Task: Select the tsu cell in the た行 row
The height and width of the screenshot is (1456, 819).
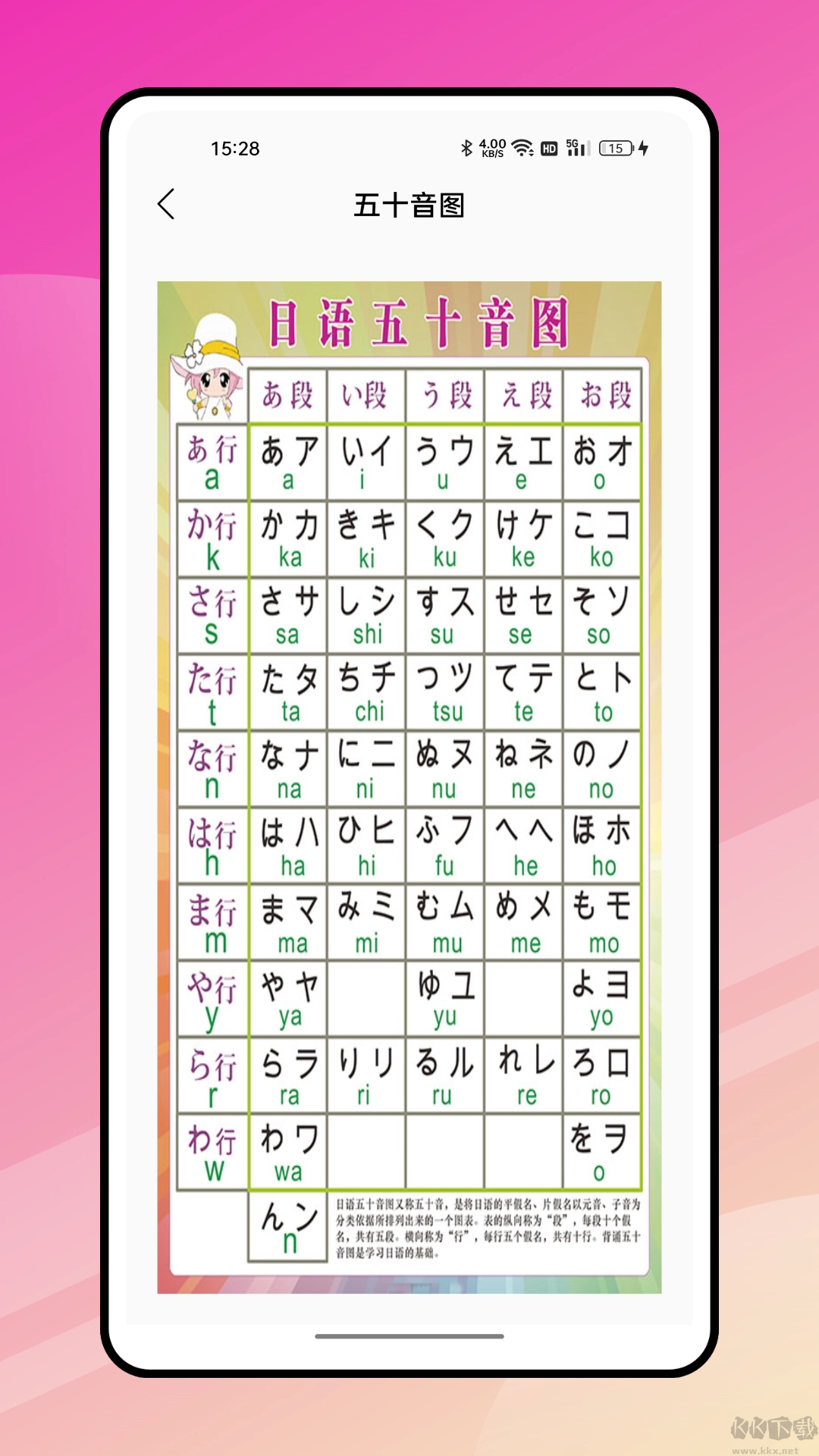Action: click(445, 692)
